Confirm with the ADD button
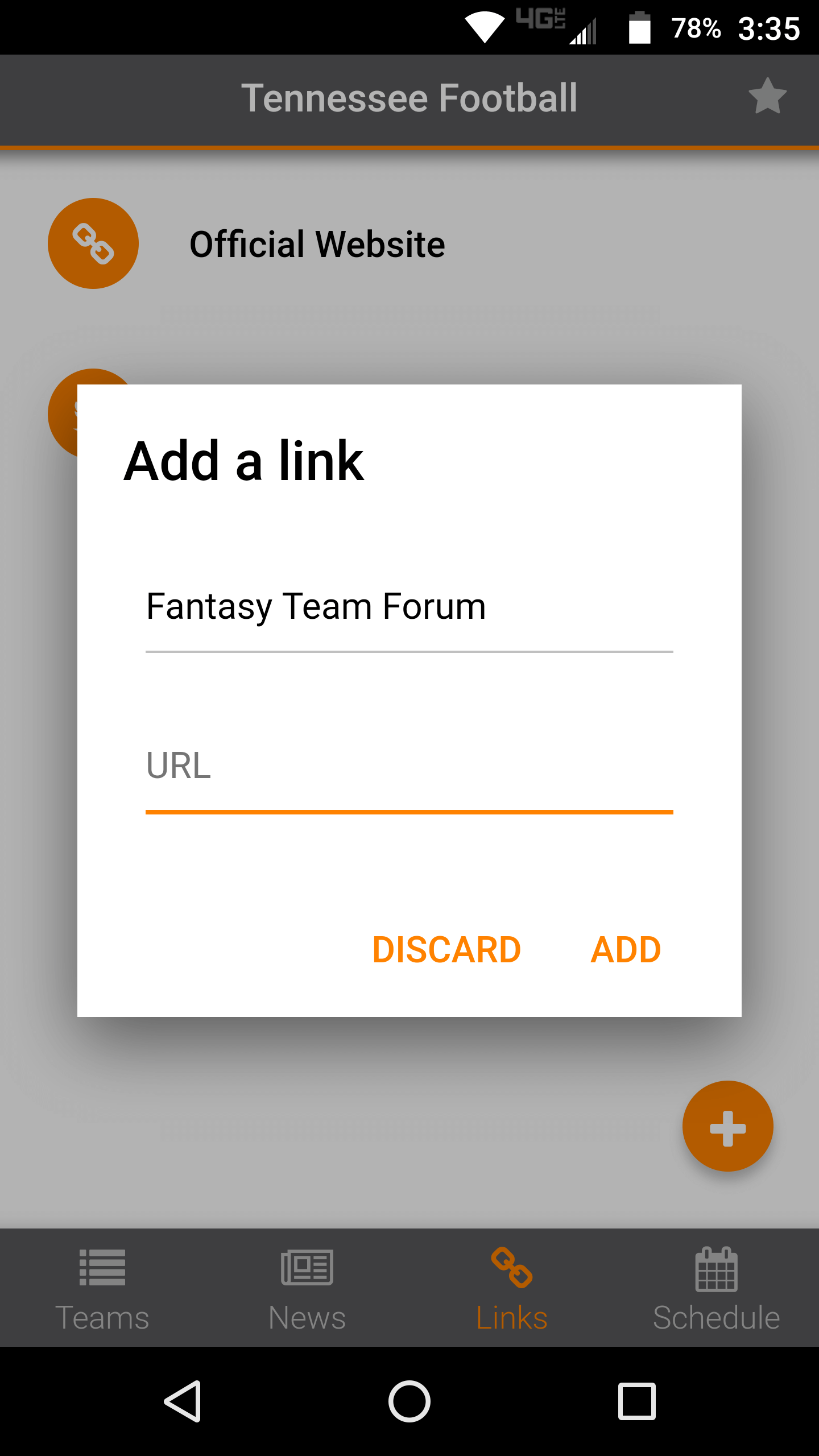 point(626,950)
